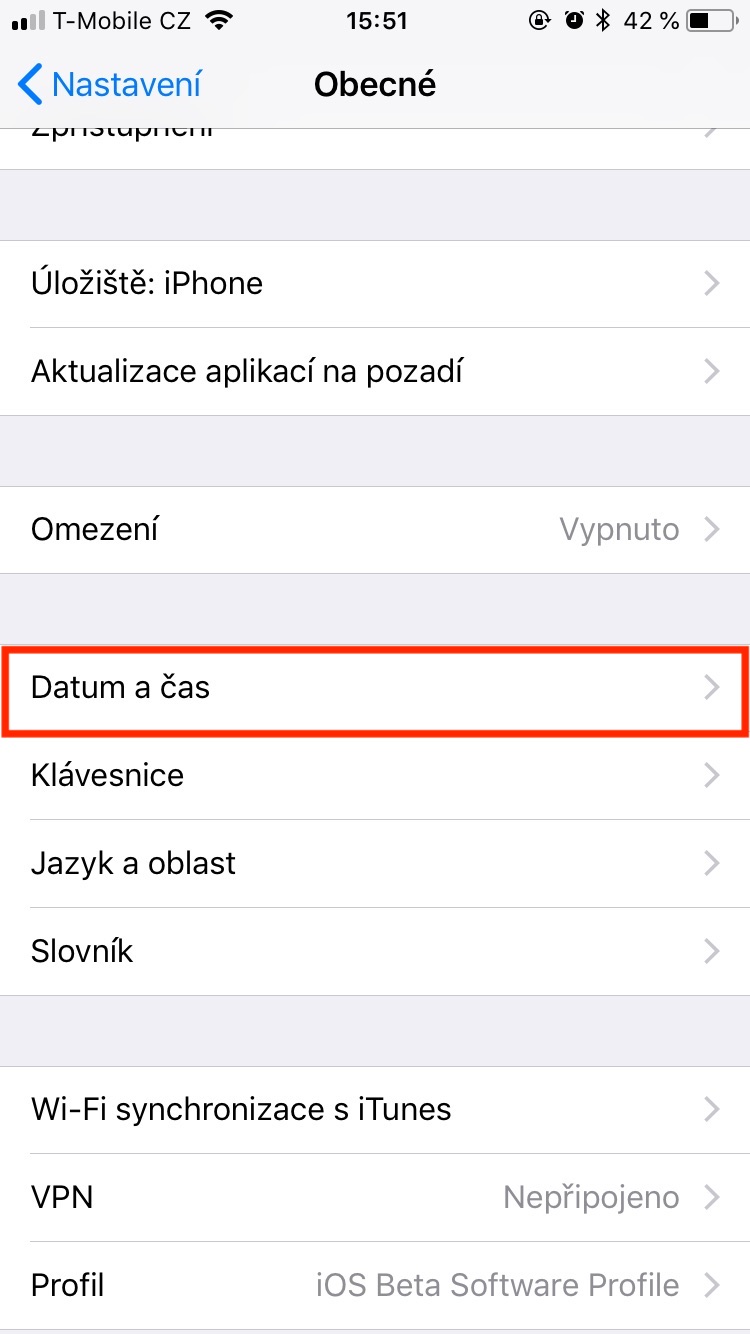Open Wi-Fi synchronizace s iTunes
The height and width of the screenshot is (1334, 750).
[375, 1109]
